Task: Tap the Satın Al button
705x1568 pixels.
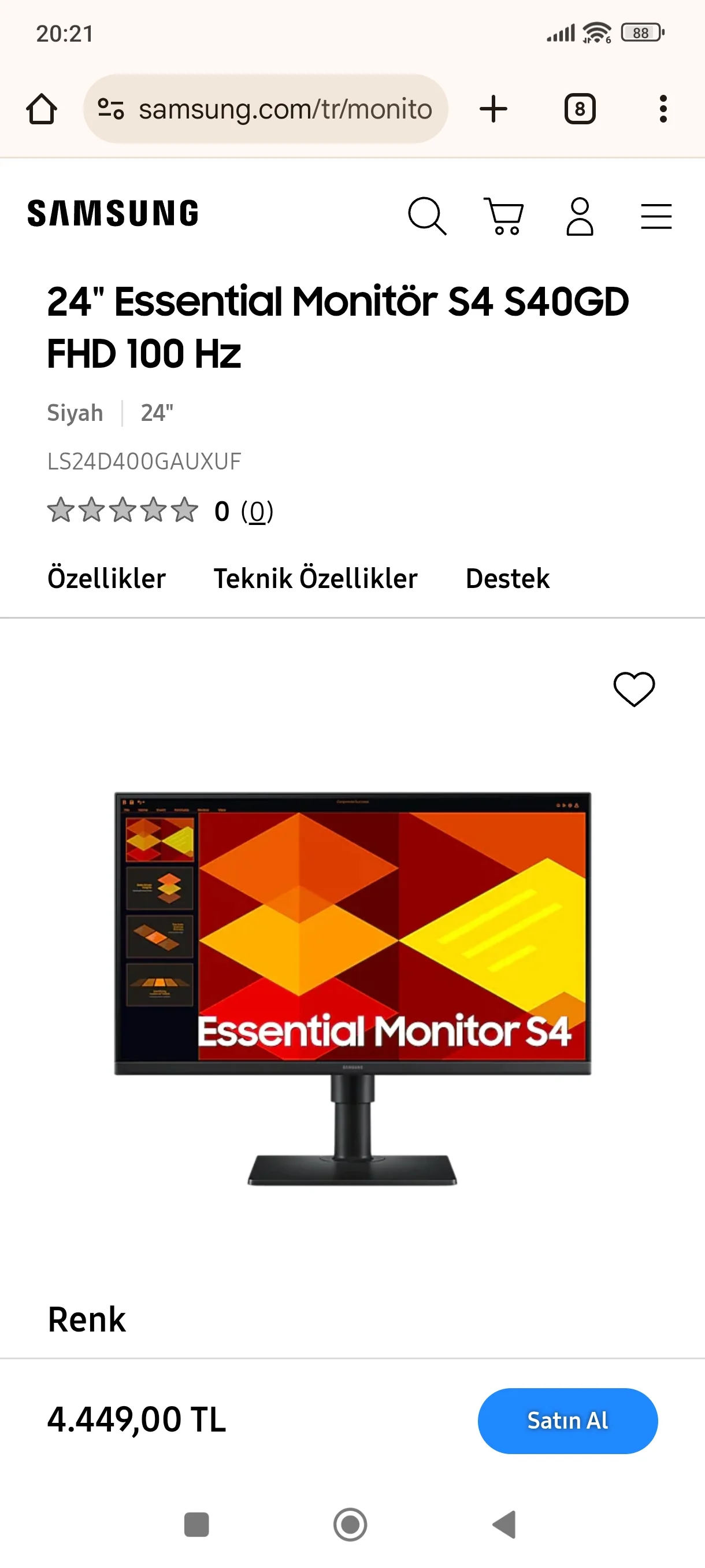Action: click(x=567, y=1420)
